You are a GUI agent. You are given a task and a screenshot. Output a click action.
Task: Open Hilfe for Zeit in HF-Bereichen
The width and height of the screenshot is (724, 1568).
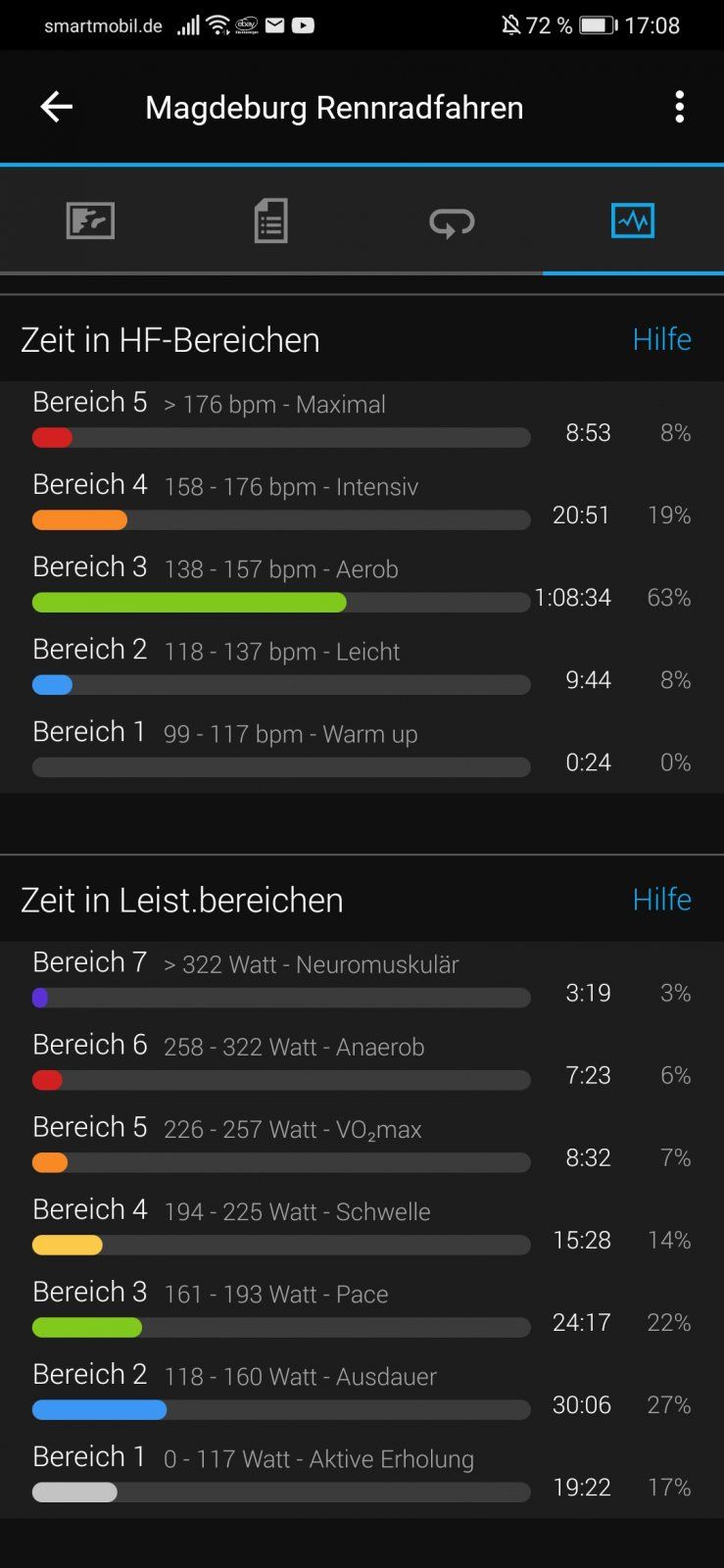click(661, 339)
